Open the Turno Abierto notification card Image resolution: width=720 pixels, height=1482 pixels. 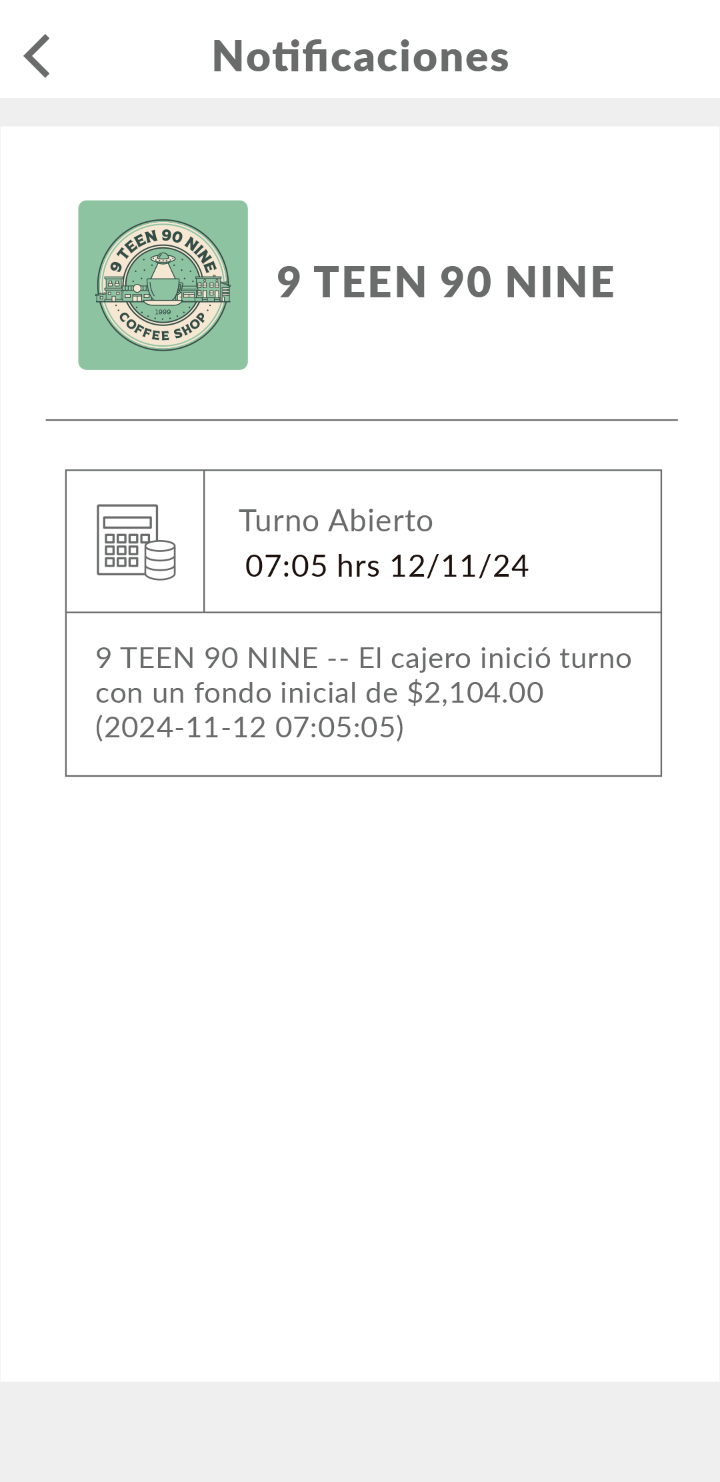[363, 622]
